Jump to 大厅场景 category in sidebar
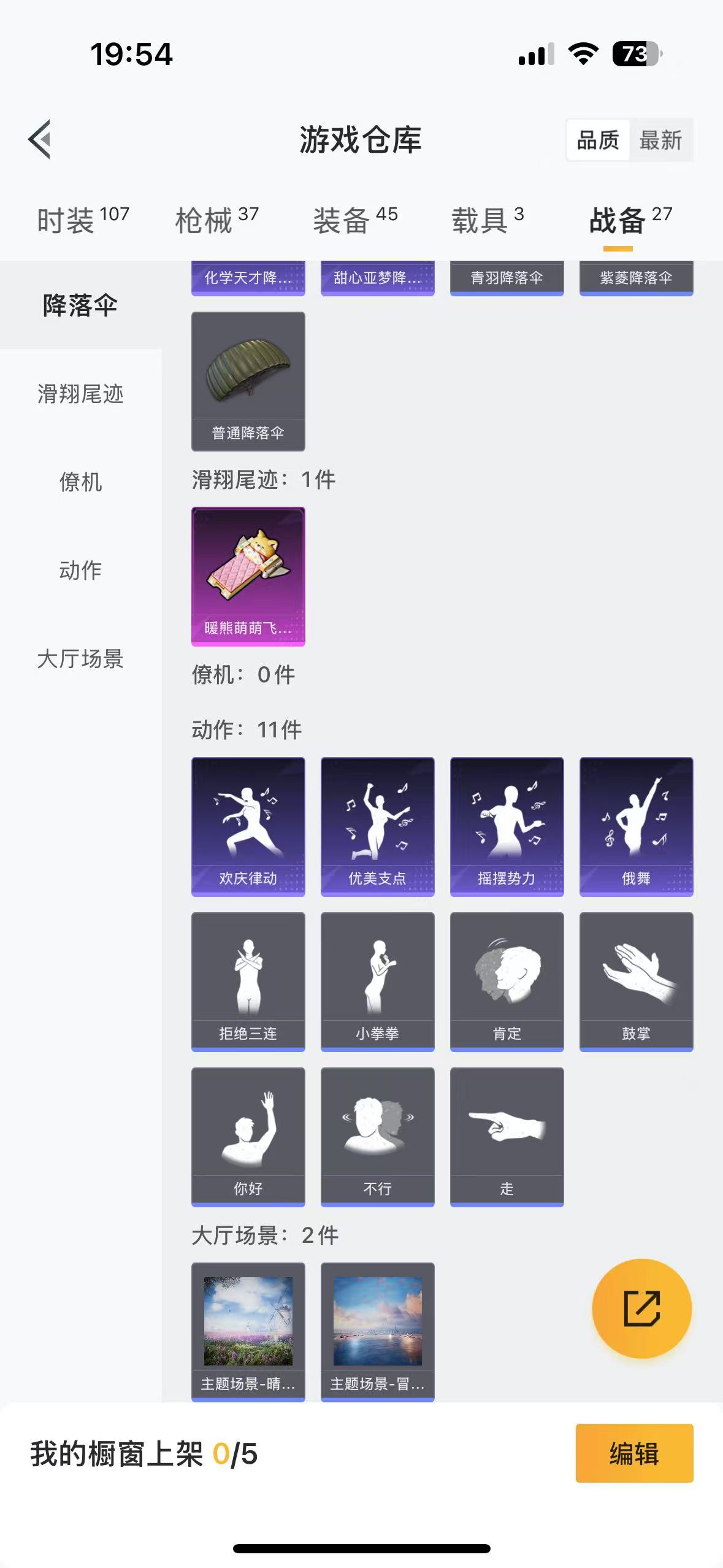The image size is (723, 1568). point(80,658)
